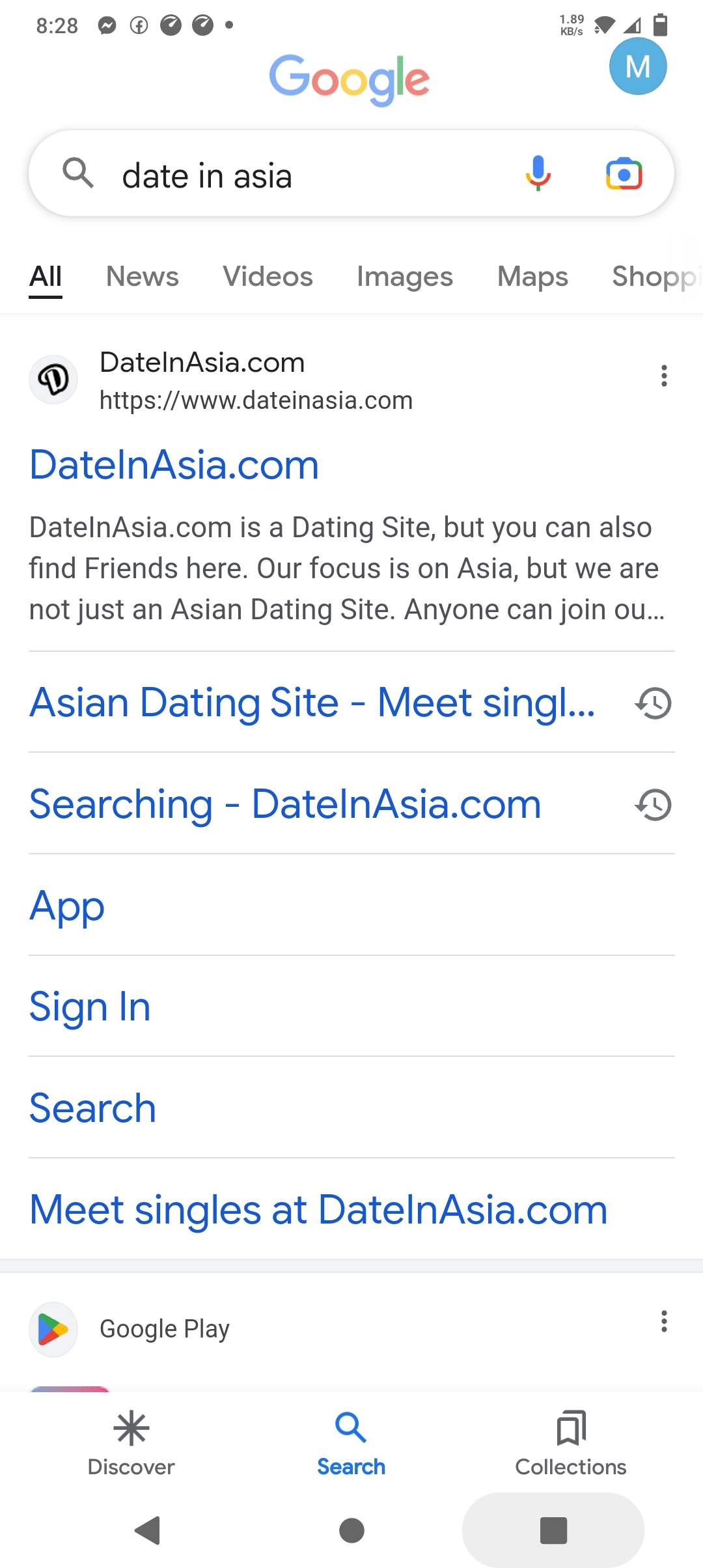Screen dimensions: 703x1568
Task: Open 'Meet singles at DateInAsia.com' link
Action: click(318, 1210)
